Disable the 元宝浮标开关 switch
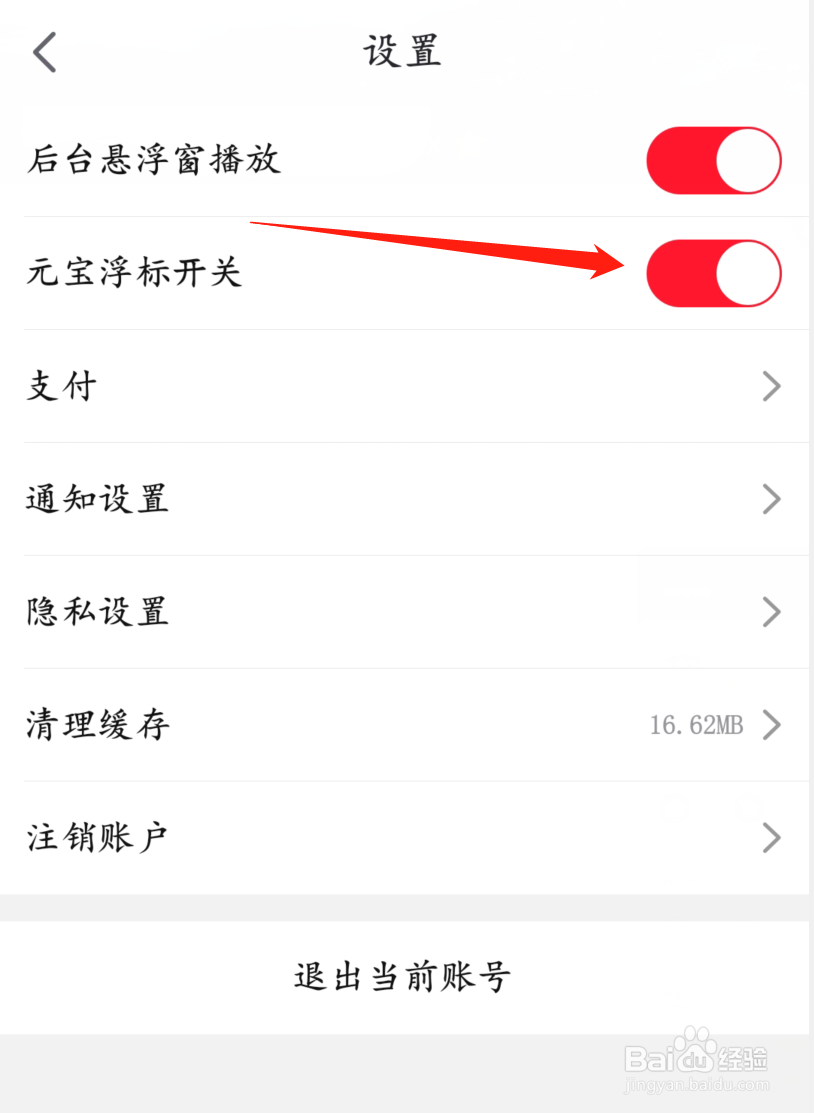Viewport: 814px width, 1113px height. [x=714, y=272]
